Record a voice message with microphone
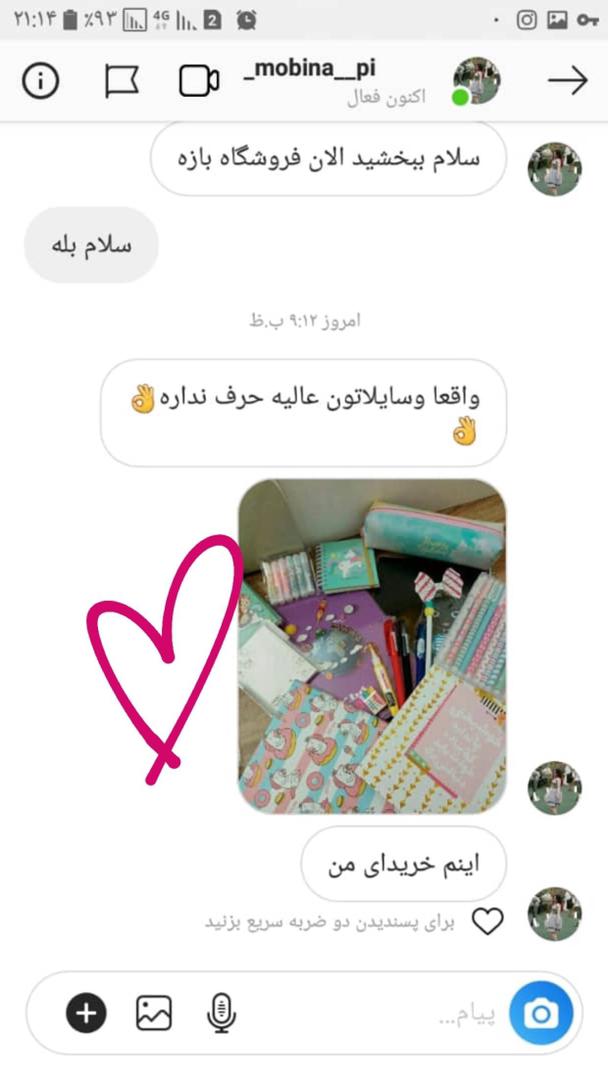 point(221,1014)
